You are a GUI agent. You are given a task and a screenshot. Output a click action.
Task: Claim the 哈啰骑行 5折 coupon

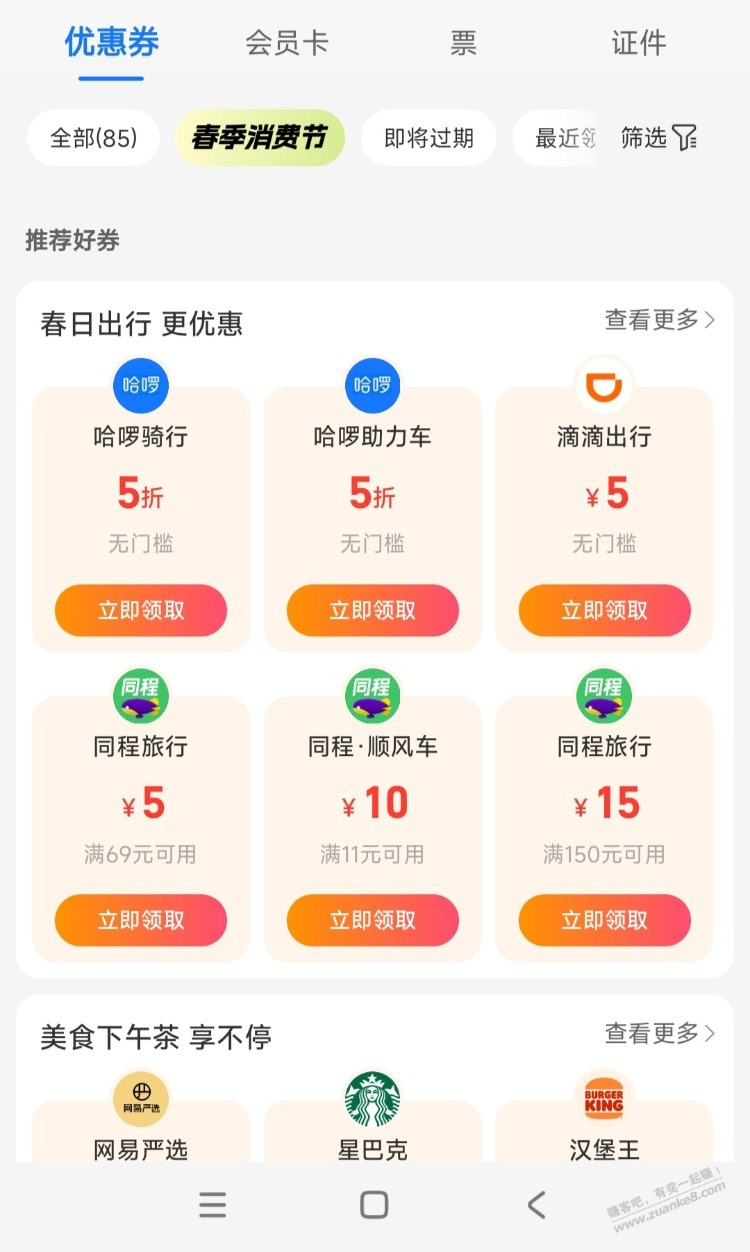coord(141,611)
